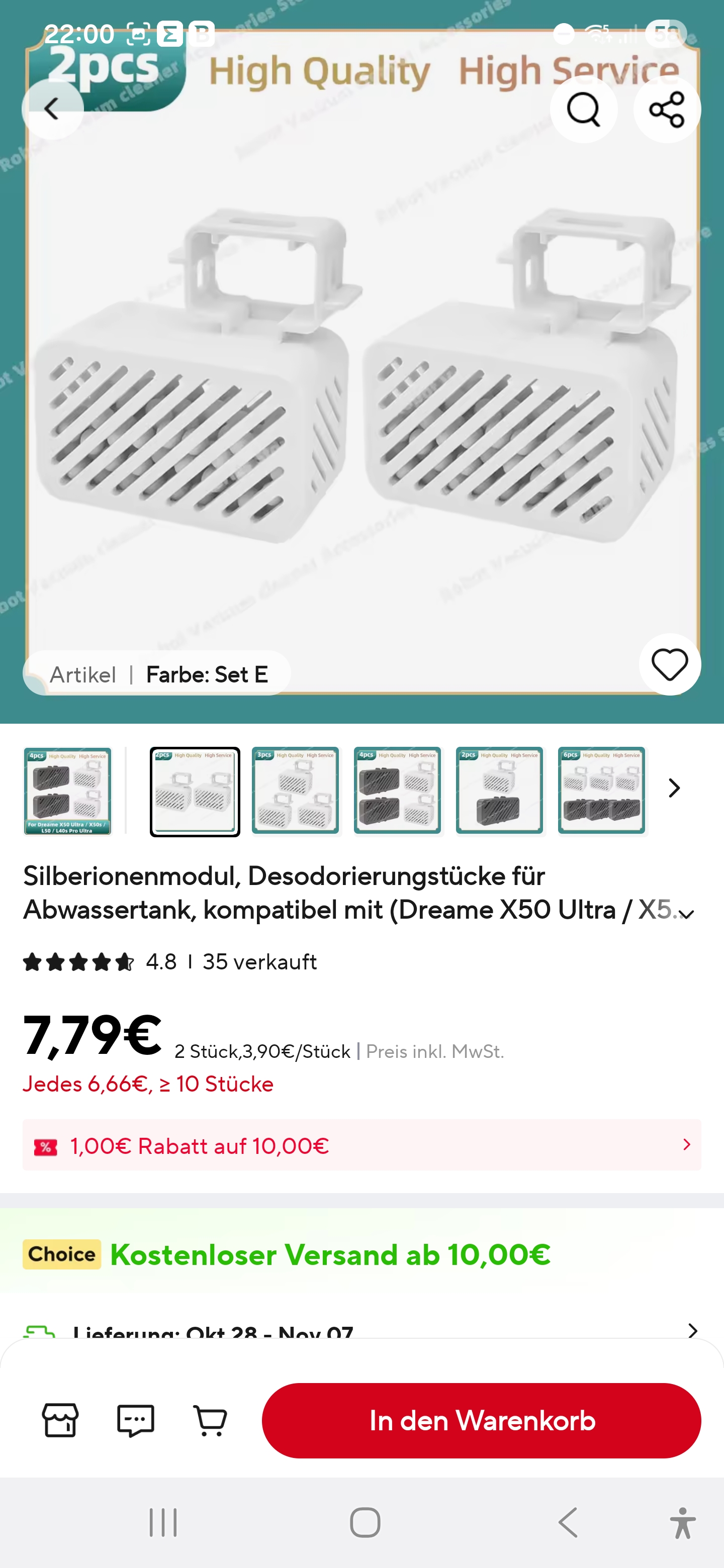Select the 6pcs variant thumbnail
Screen dimensions: 724x1568
601,791
